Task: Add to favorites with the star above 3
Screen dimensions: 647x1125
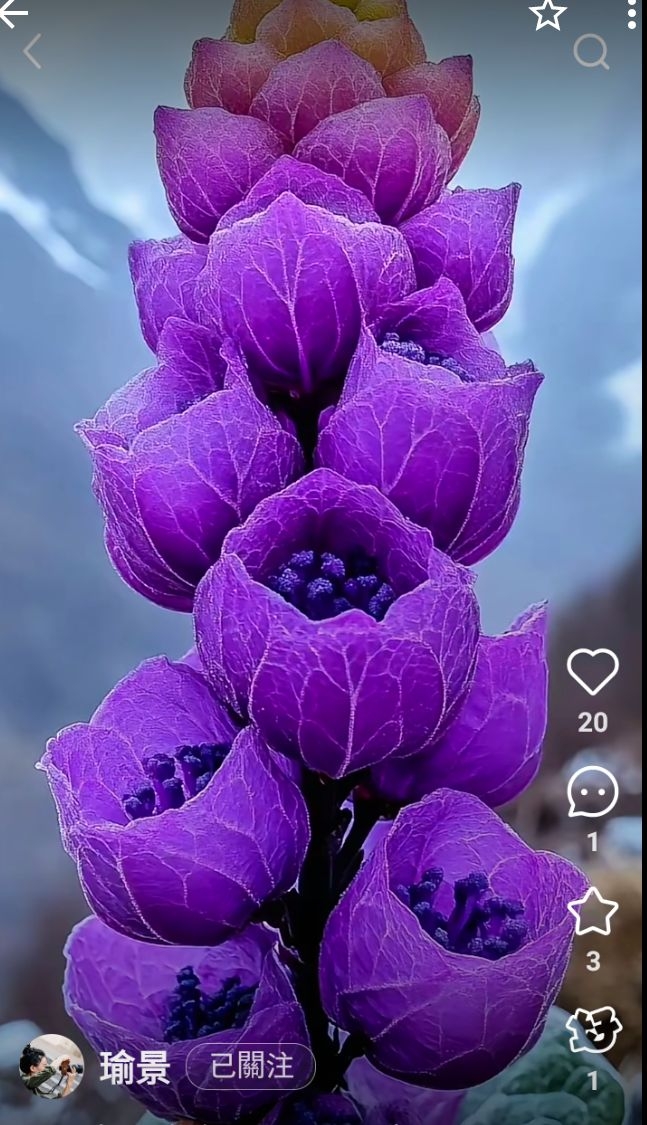Action: point(592,911)
